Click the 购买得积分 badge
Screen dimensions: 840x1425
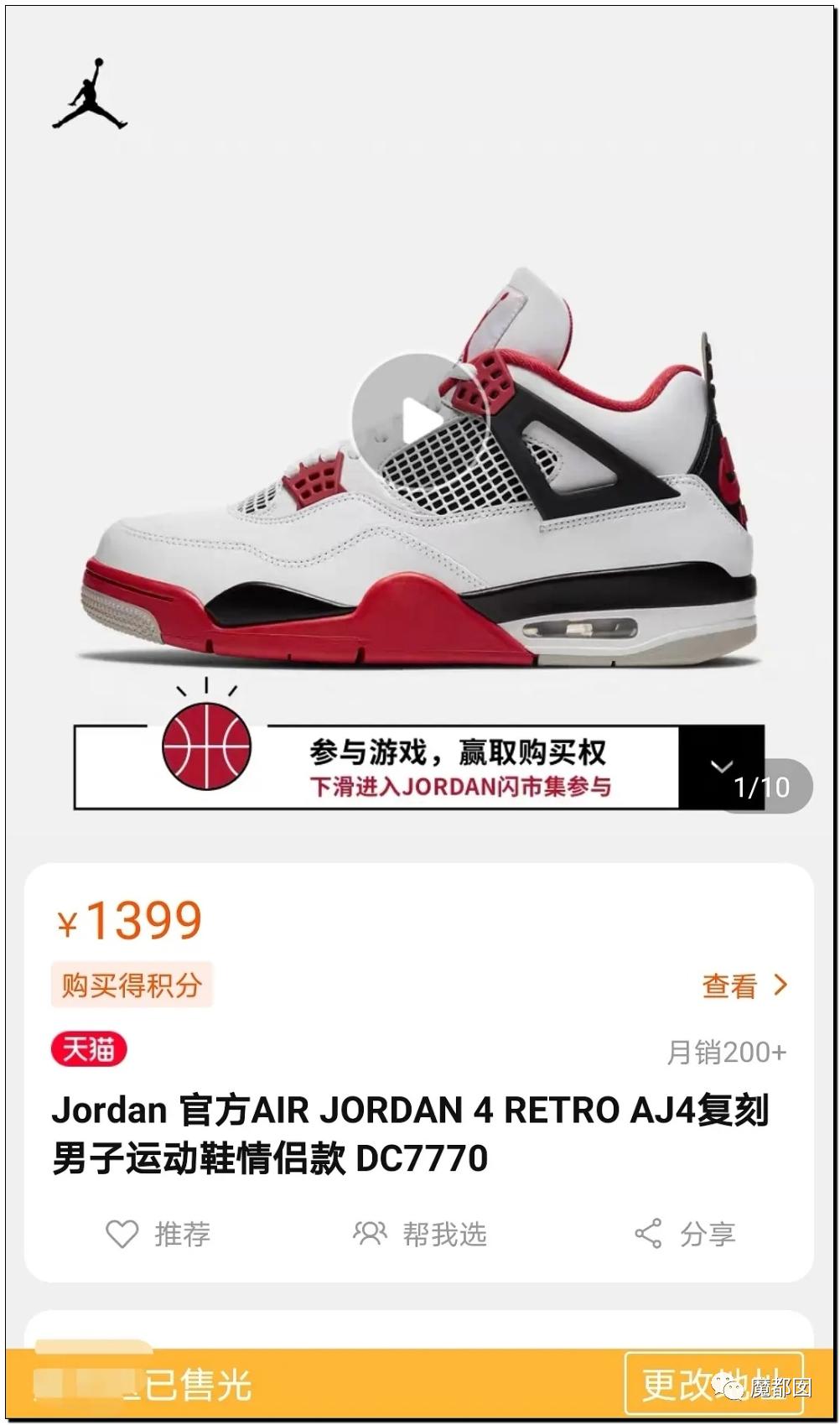[130, 987]
